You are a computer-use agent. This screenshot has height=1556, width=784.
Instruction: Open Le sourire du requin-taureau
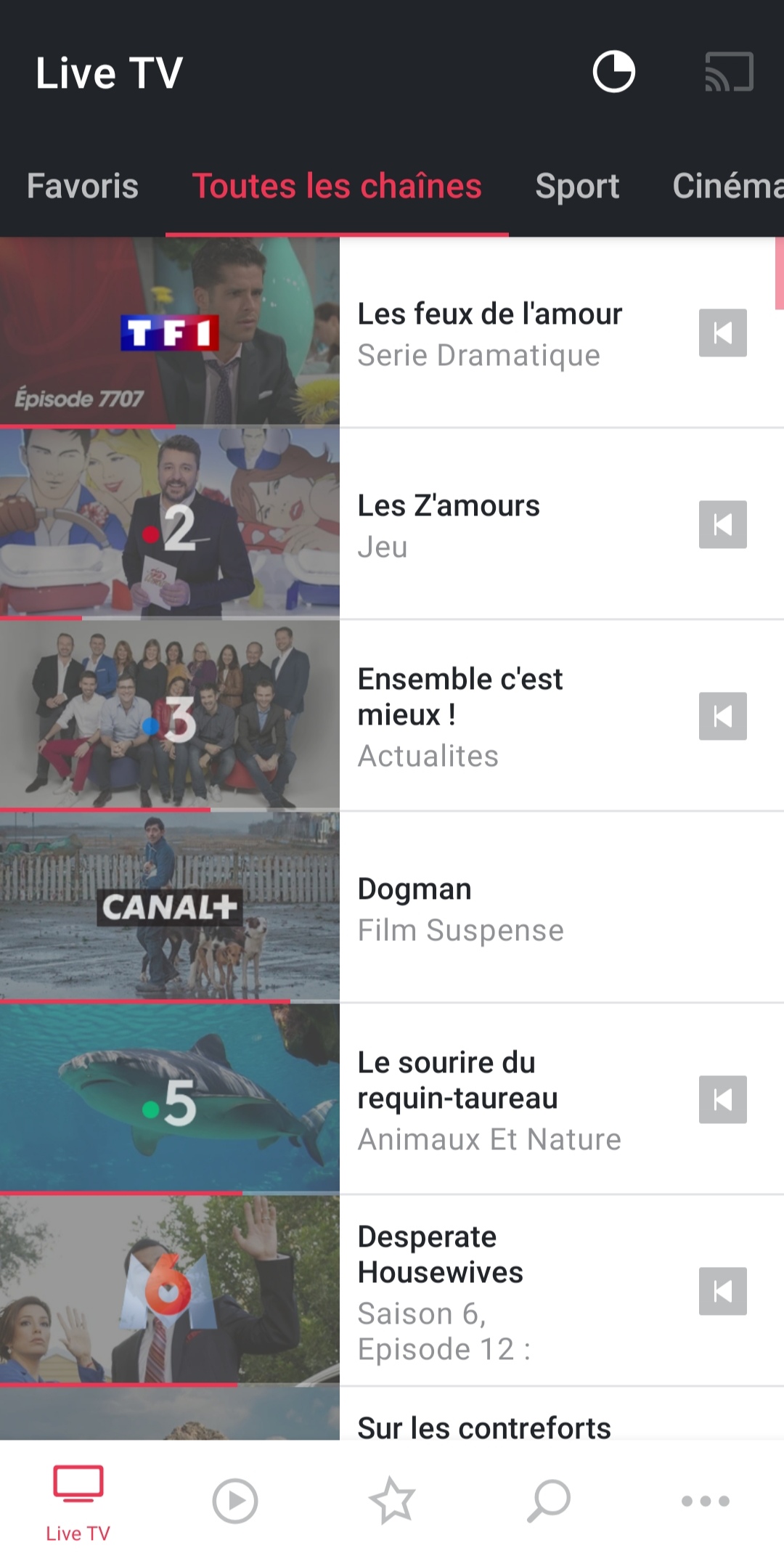[x=489, y=1099]
